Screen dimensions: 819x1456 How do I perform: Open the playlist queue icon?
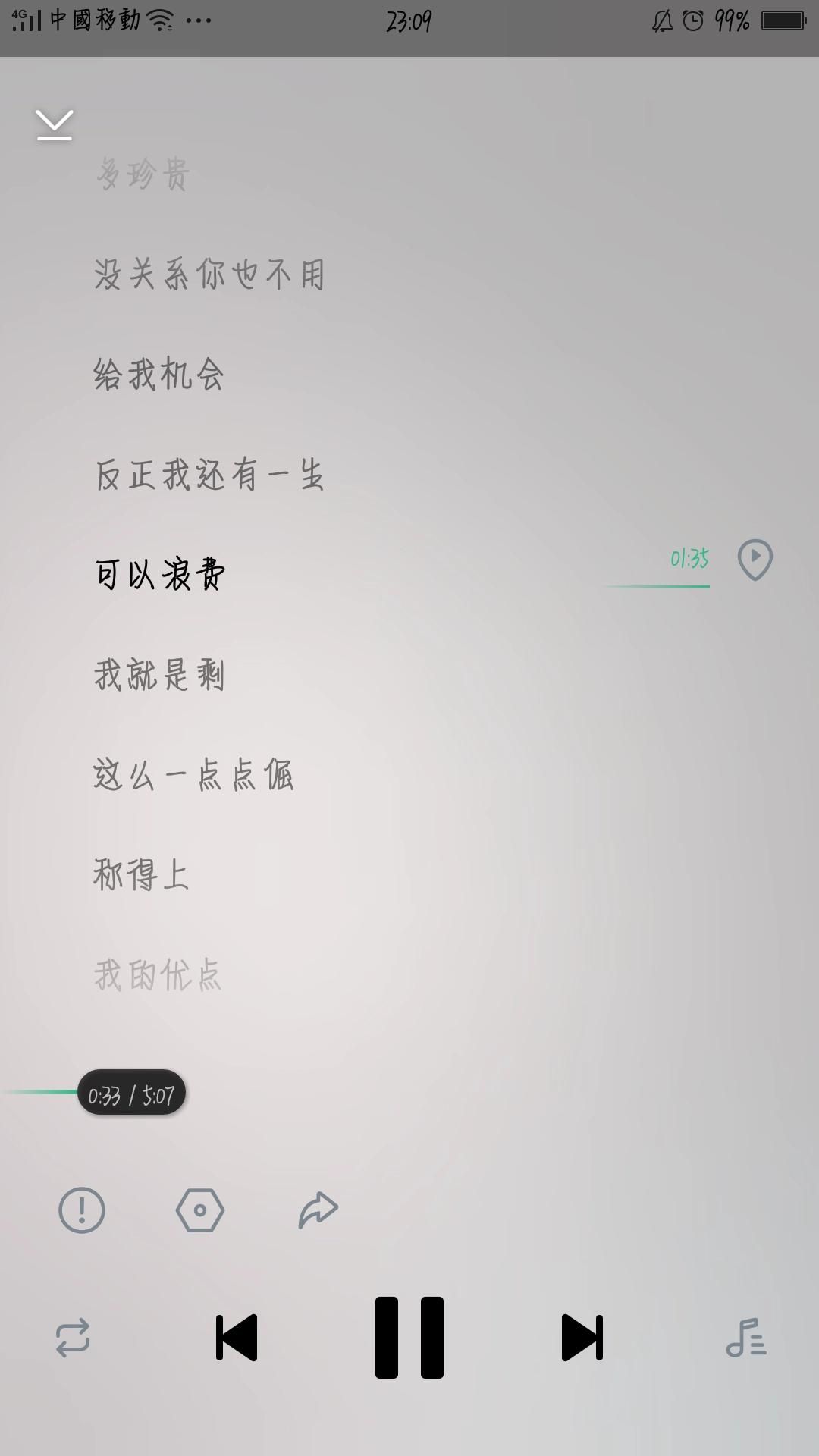click(x=746, y=1338)
